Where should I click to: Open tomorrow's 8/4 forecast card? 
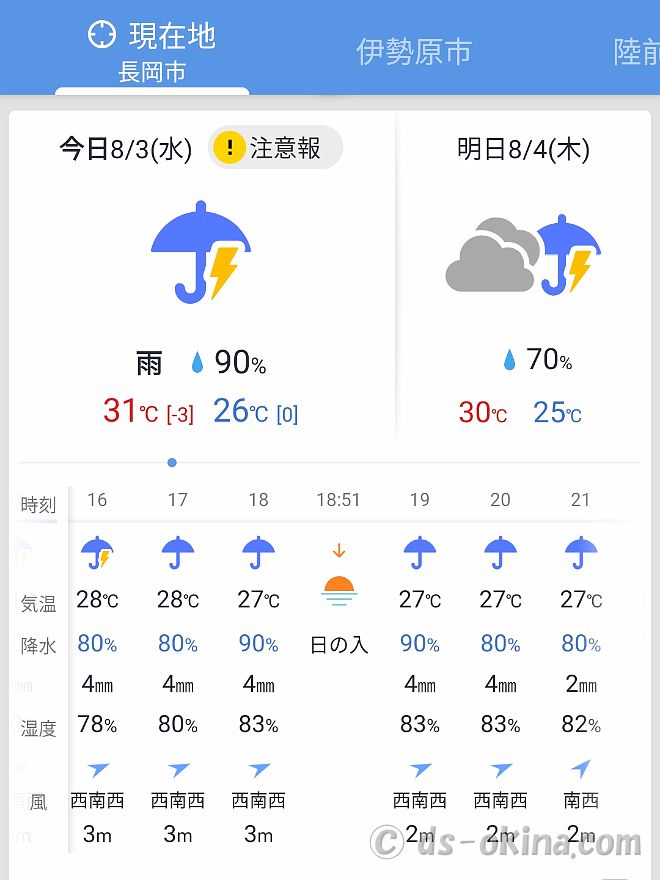(x=523, y=290)
